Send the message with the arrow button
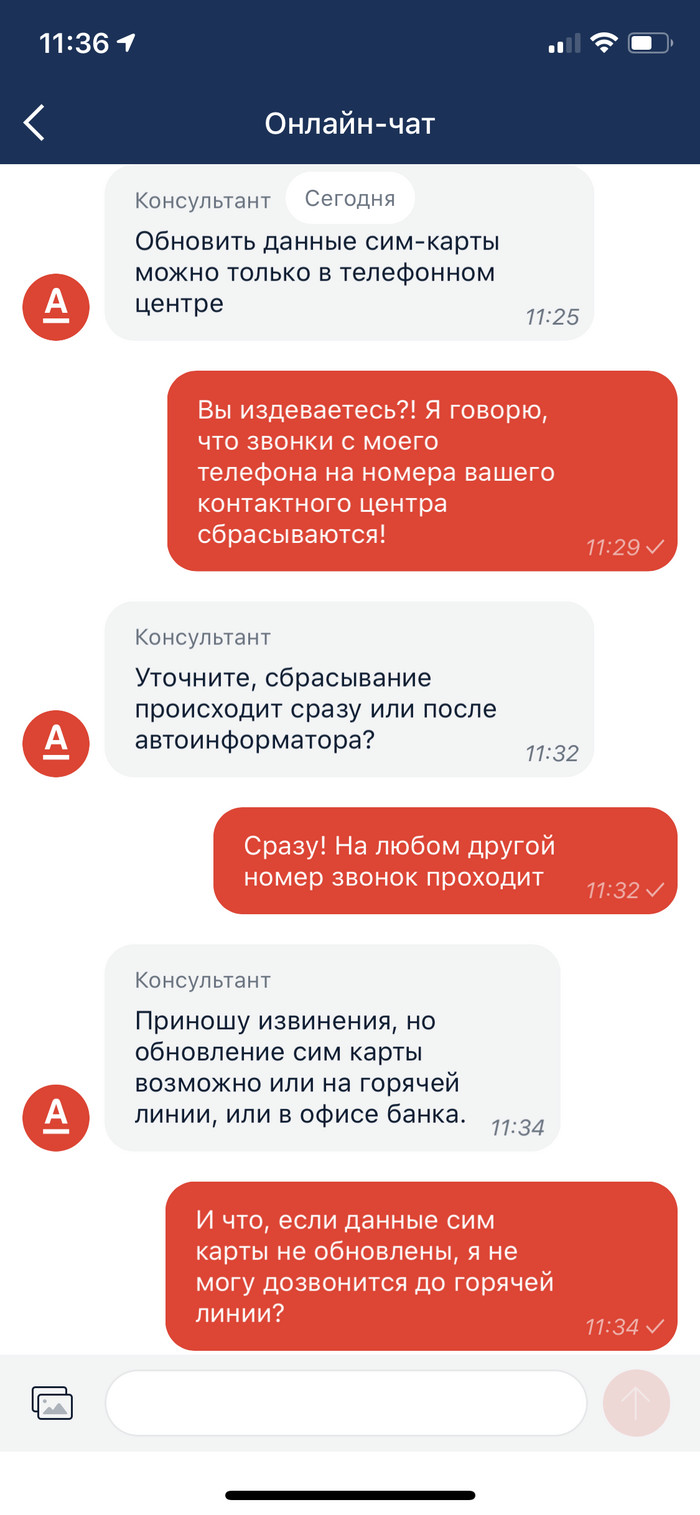 point(636,1403)
